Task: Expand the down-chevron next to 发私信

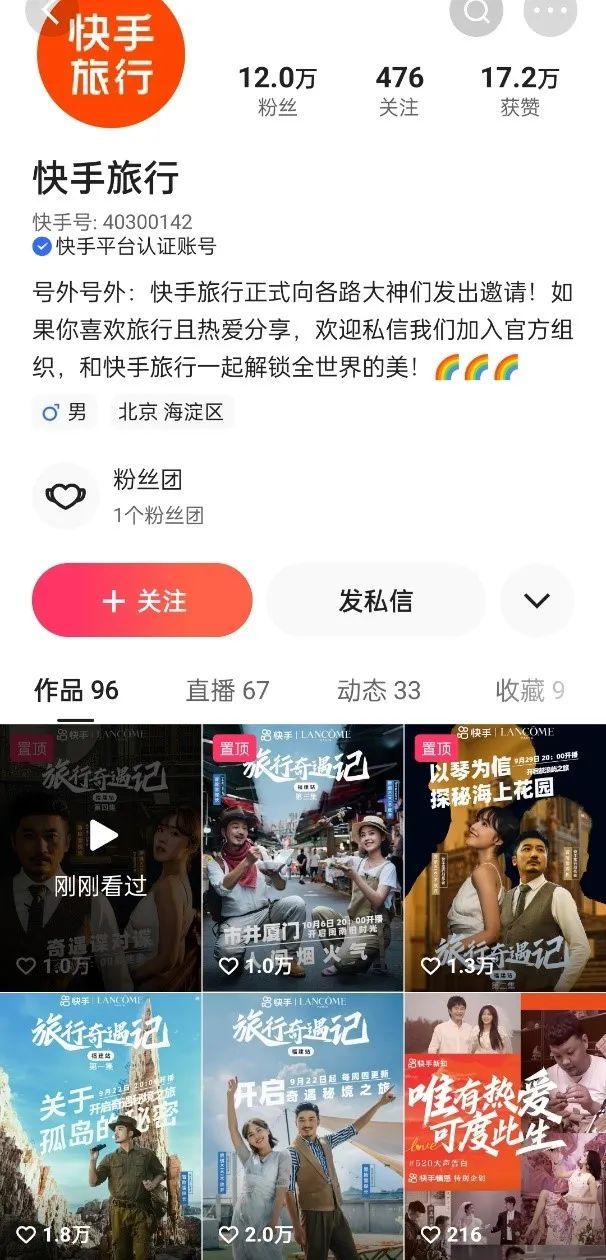Action: click(x=537, y=600)
